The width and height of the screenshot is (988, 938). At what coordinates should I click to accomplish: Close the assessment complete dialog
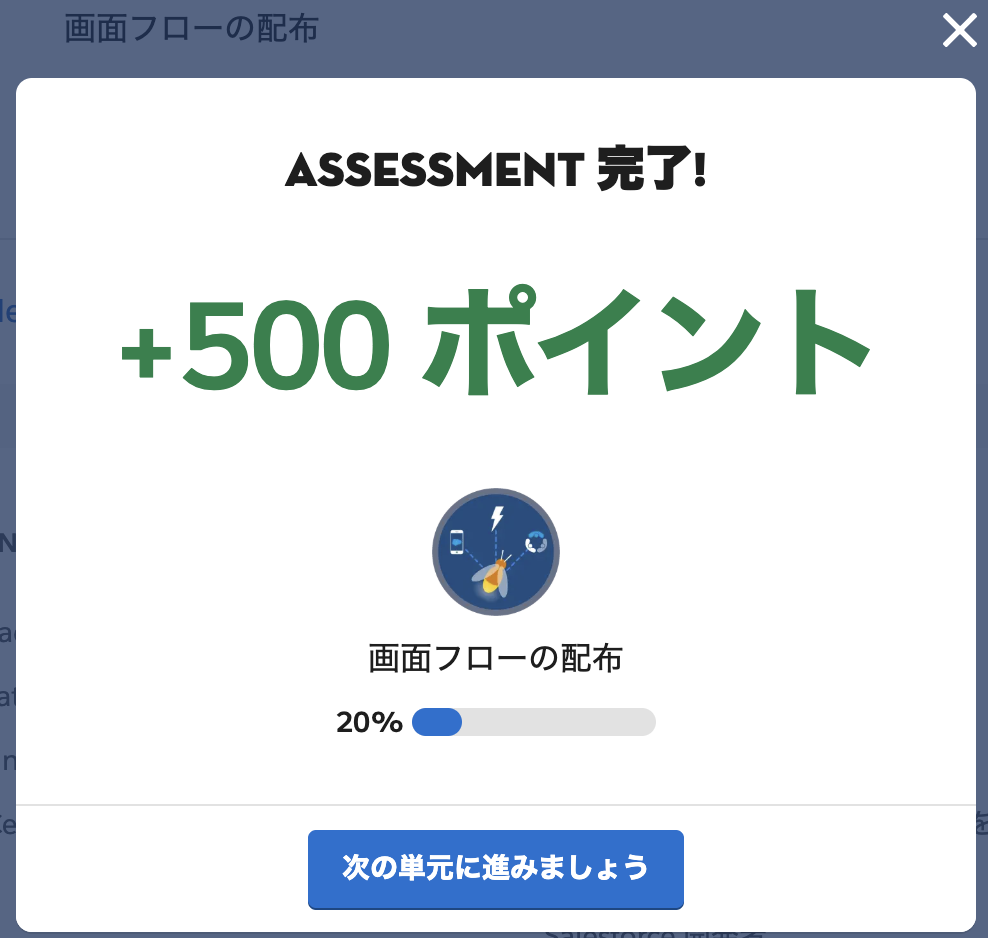(x=959, y=32)
